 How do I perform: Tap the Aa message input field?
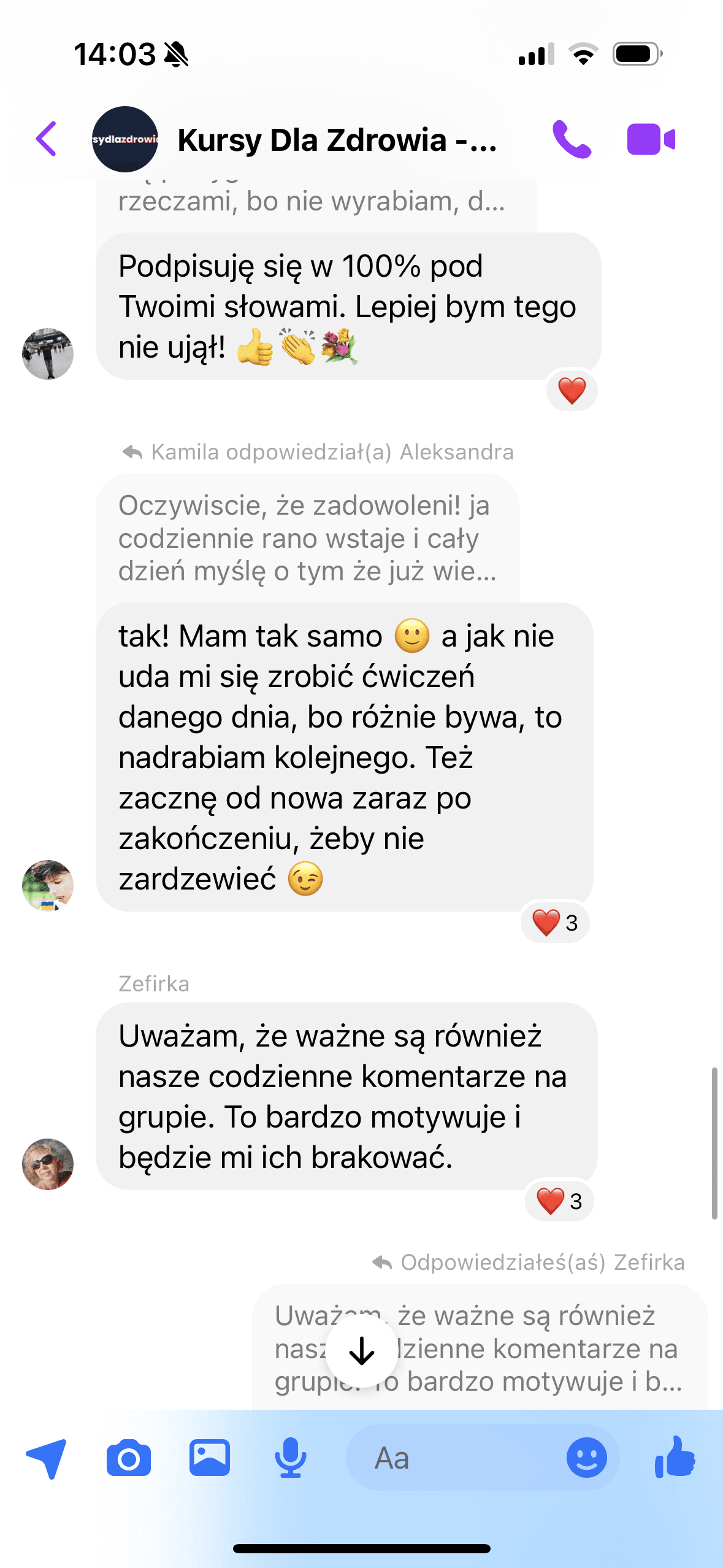454,1458
